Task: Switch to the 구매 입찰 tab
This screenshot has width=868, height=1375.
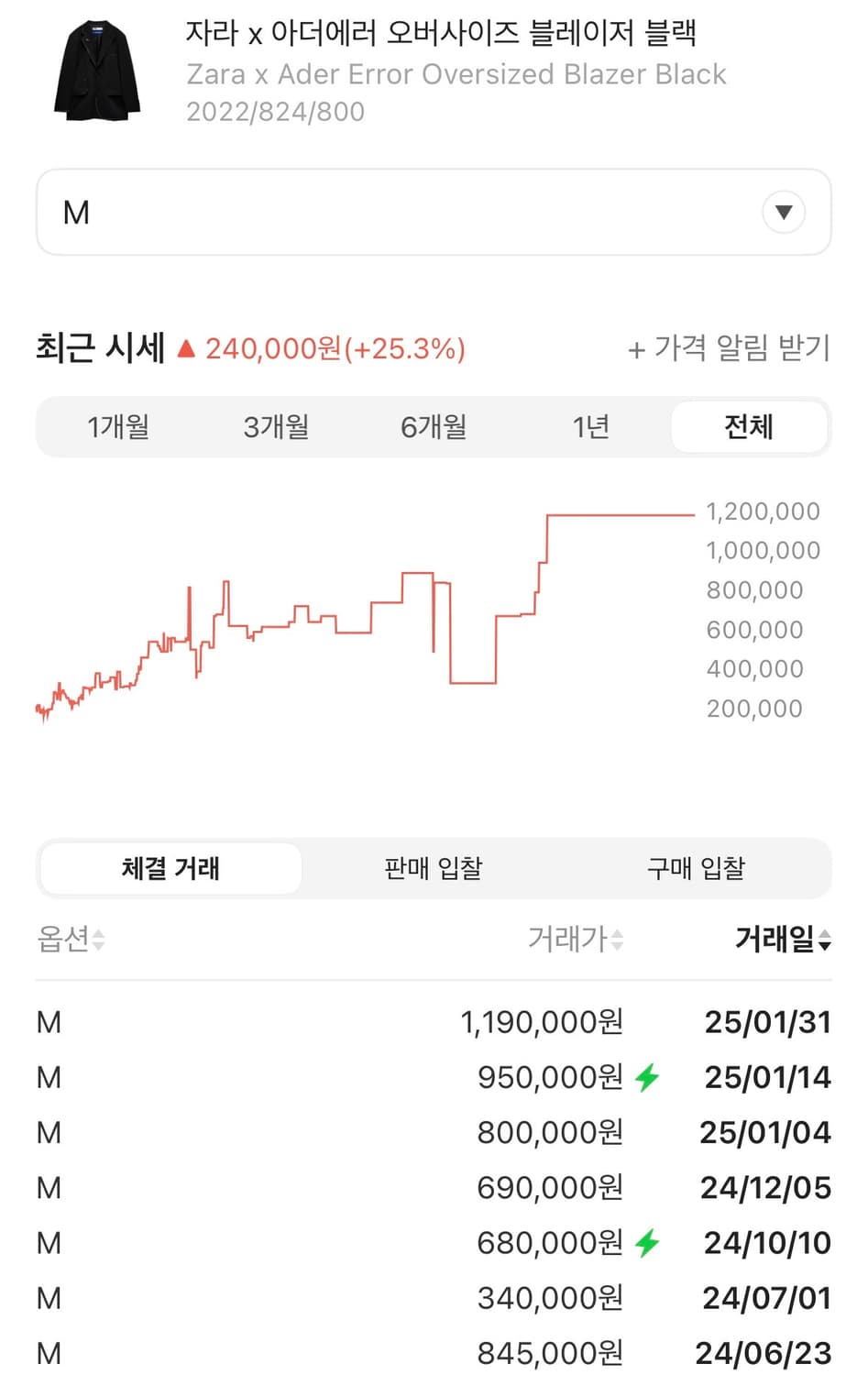Action: click(695, 868)
